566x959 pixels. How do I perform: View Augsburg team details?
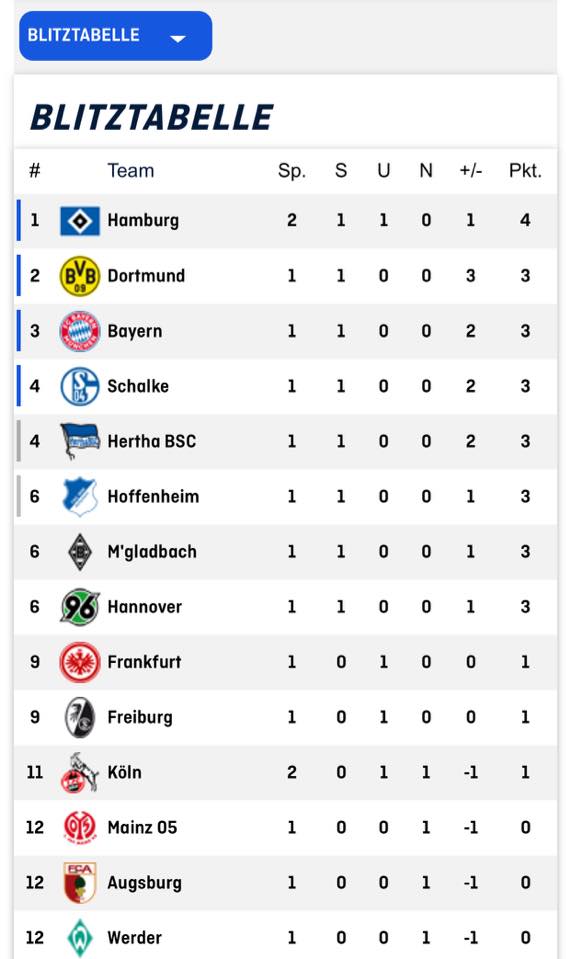(286, 882)
